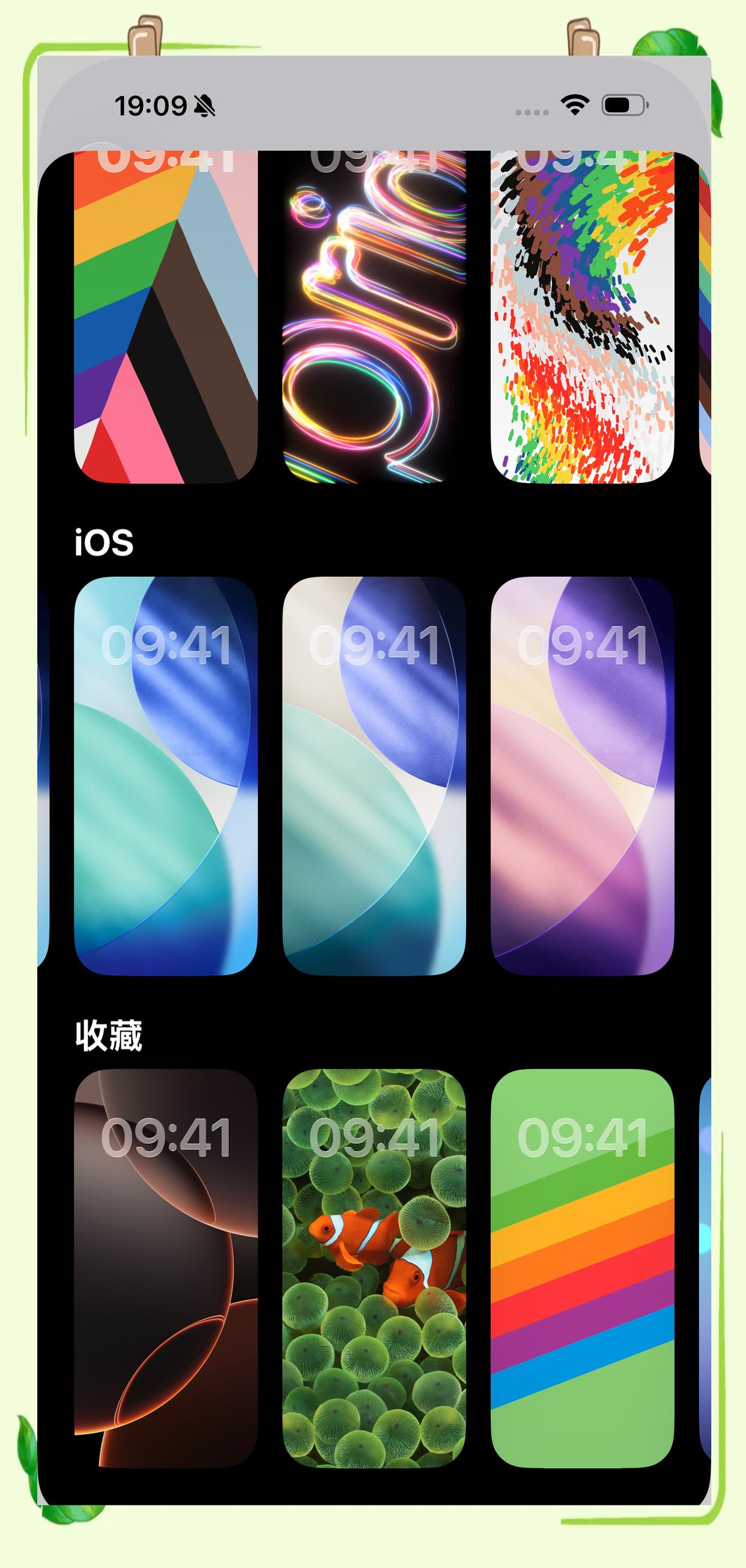This screenshot has height=1568, width=746.
Task: Select the clownfish anemone wallpaper
Action: pos(374,1269)
